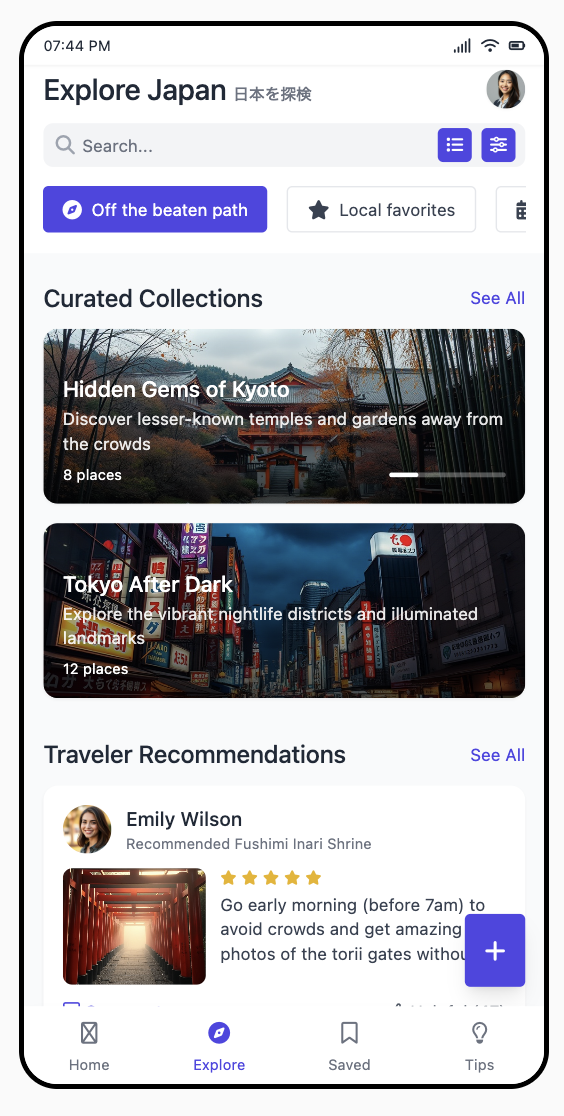
Task: Open Emily Wilson's Fushimi Inari recommendation
Action: tap(284, 897)
